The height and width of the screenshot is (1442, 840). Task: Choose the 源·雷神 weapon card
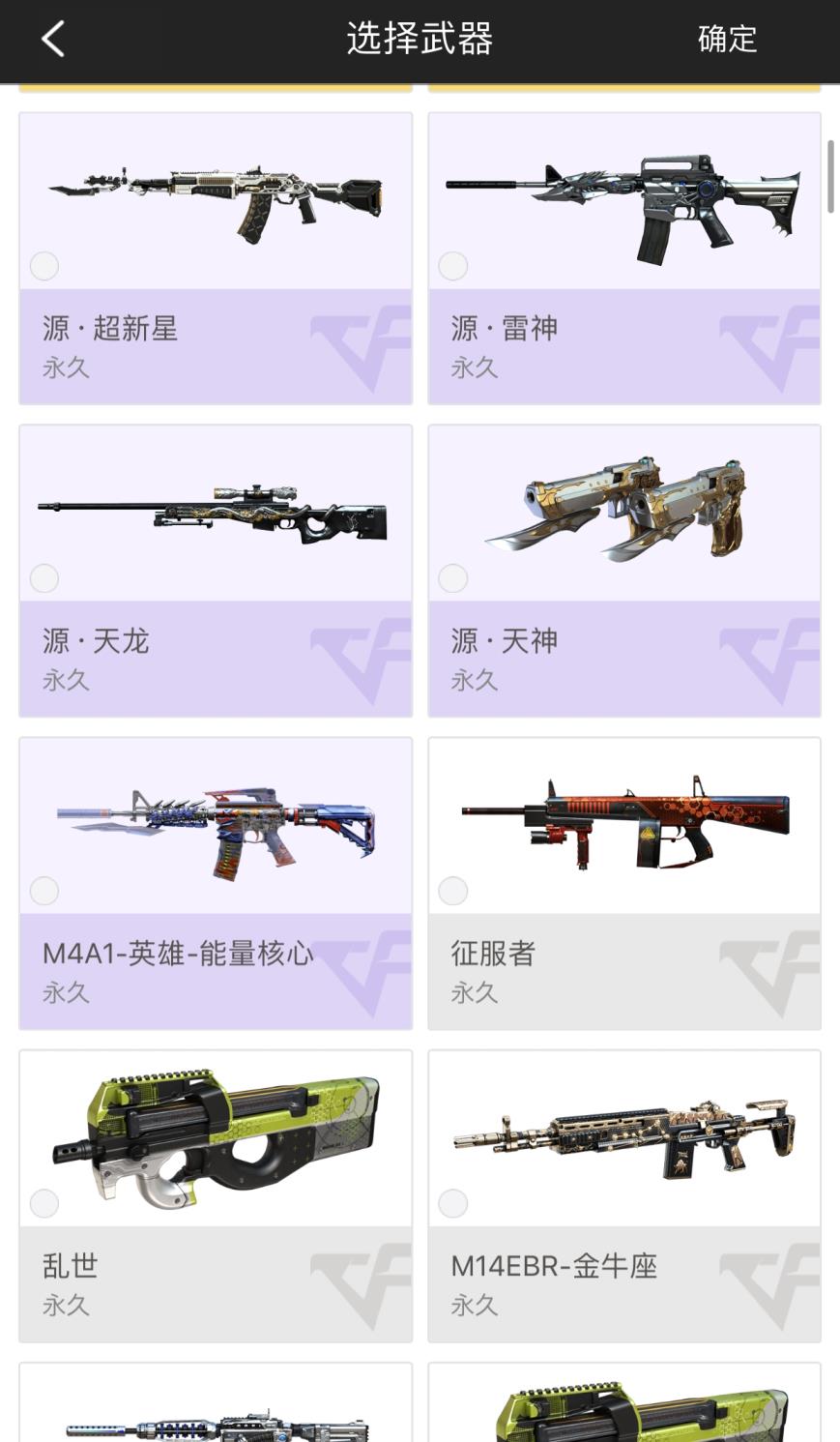(x=624, y=258)
